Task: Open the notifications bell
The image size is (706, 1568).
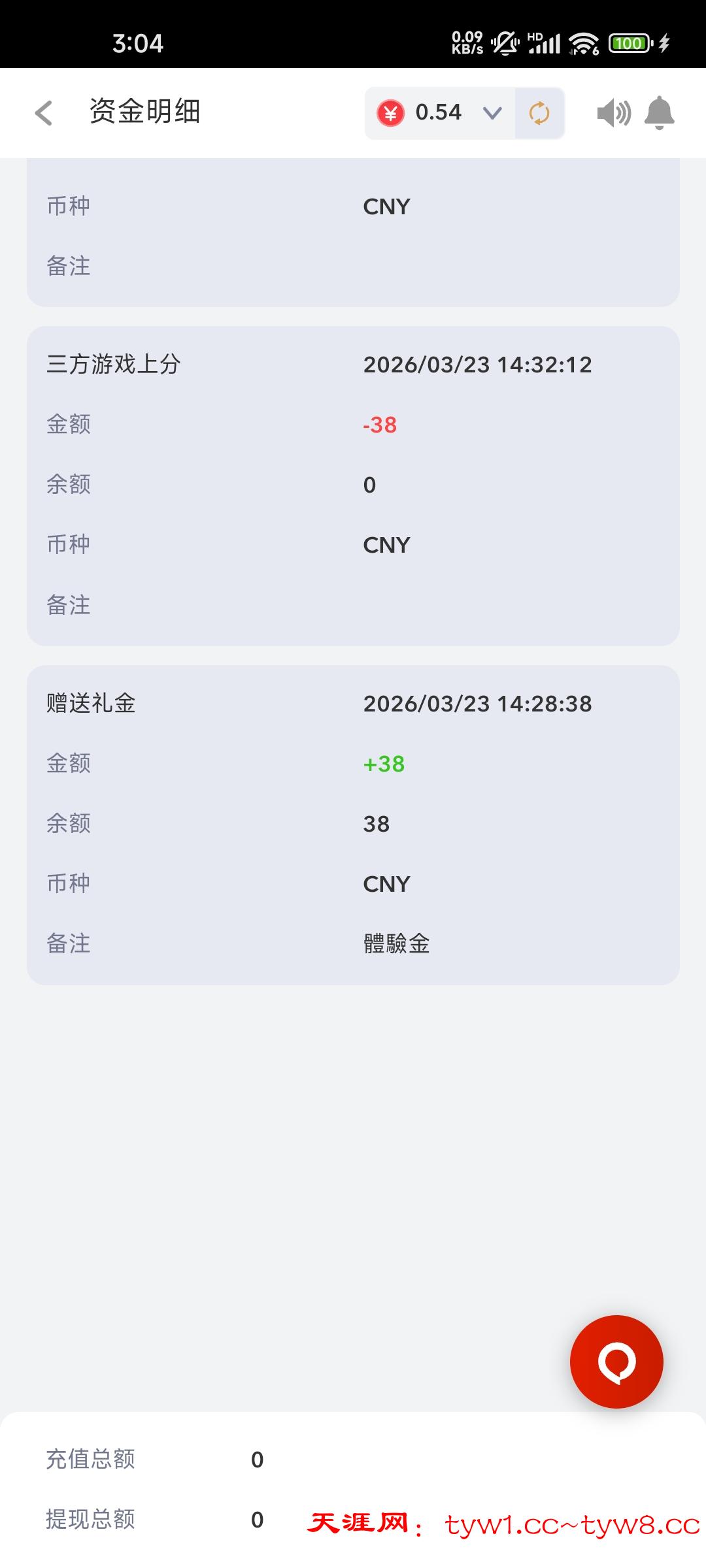Action: pos(659,113)
